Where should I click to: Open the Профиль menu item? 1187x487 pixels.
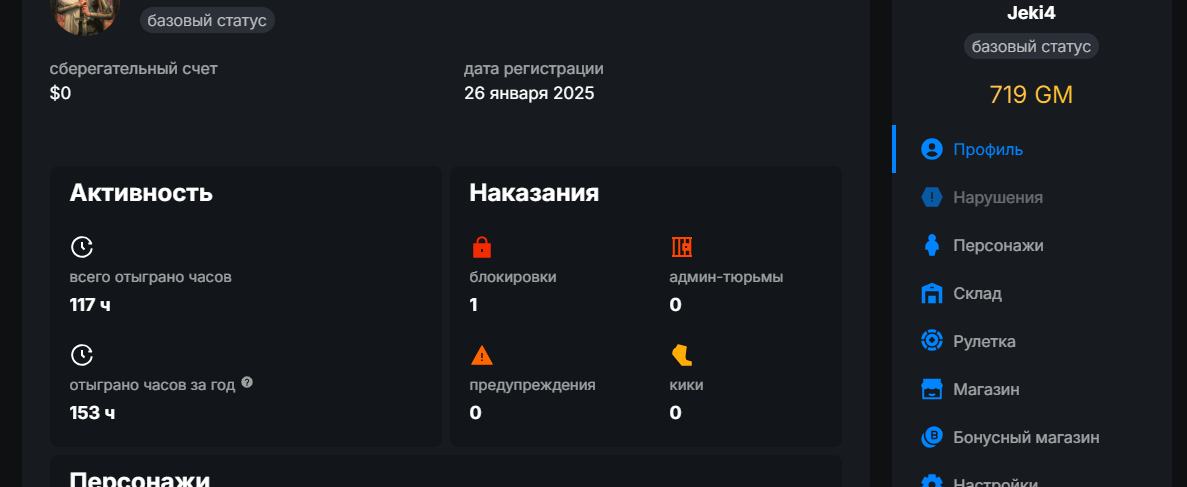pos(987,150)
